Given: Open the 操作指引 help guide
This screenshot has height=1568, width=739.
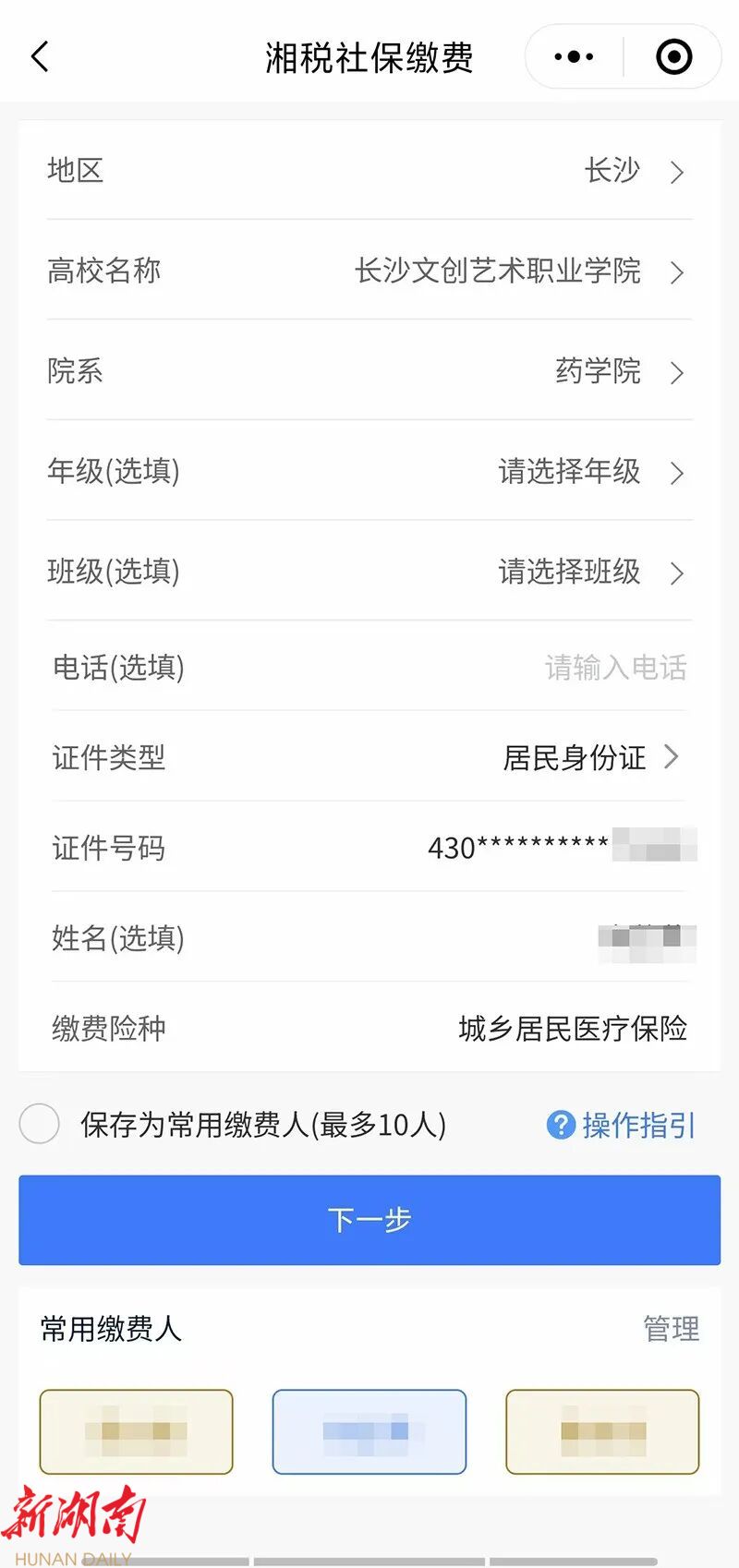Looking at the screenshot, I should (x=622, y=1125).
